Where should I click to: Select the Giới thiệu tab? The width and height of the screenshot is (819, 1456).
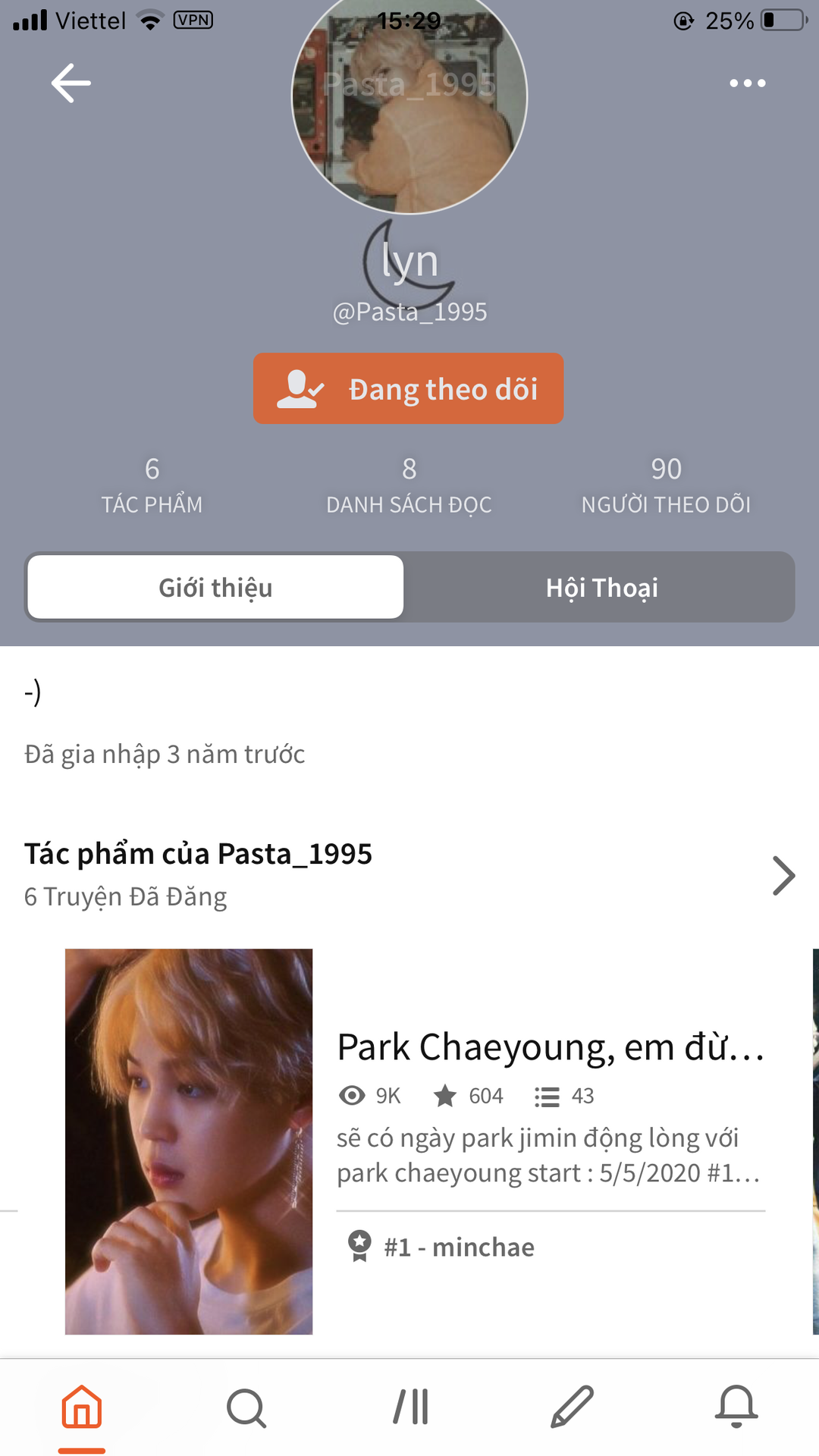click(x=215, y=587)
